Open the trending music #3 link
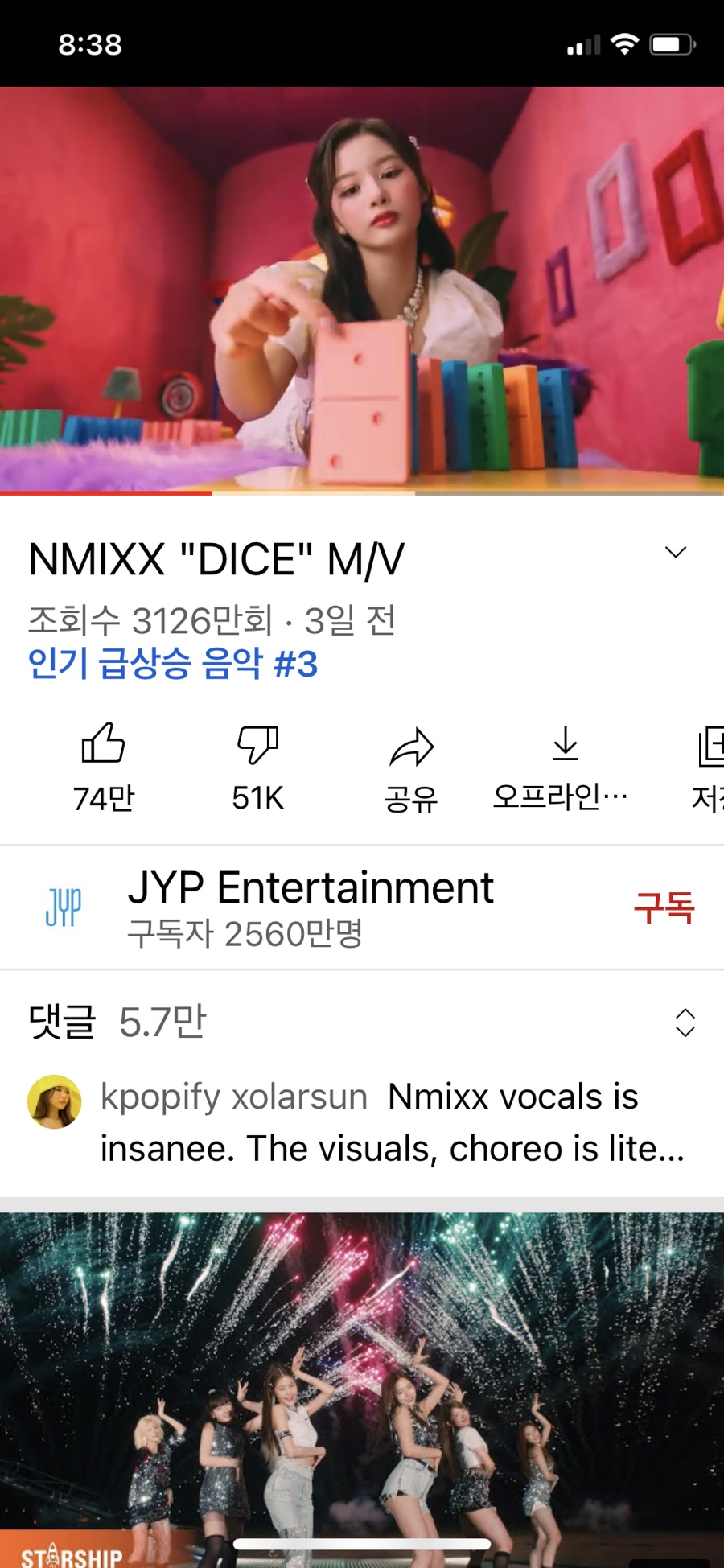 (x=173, y=665)
